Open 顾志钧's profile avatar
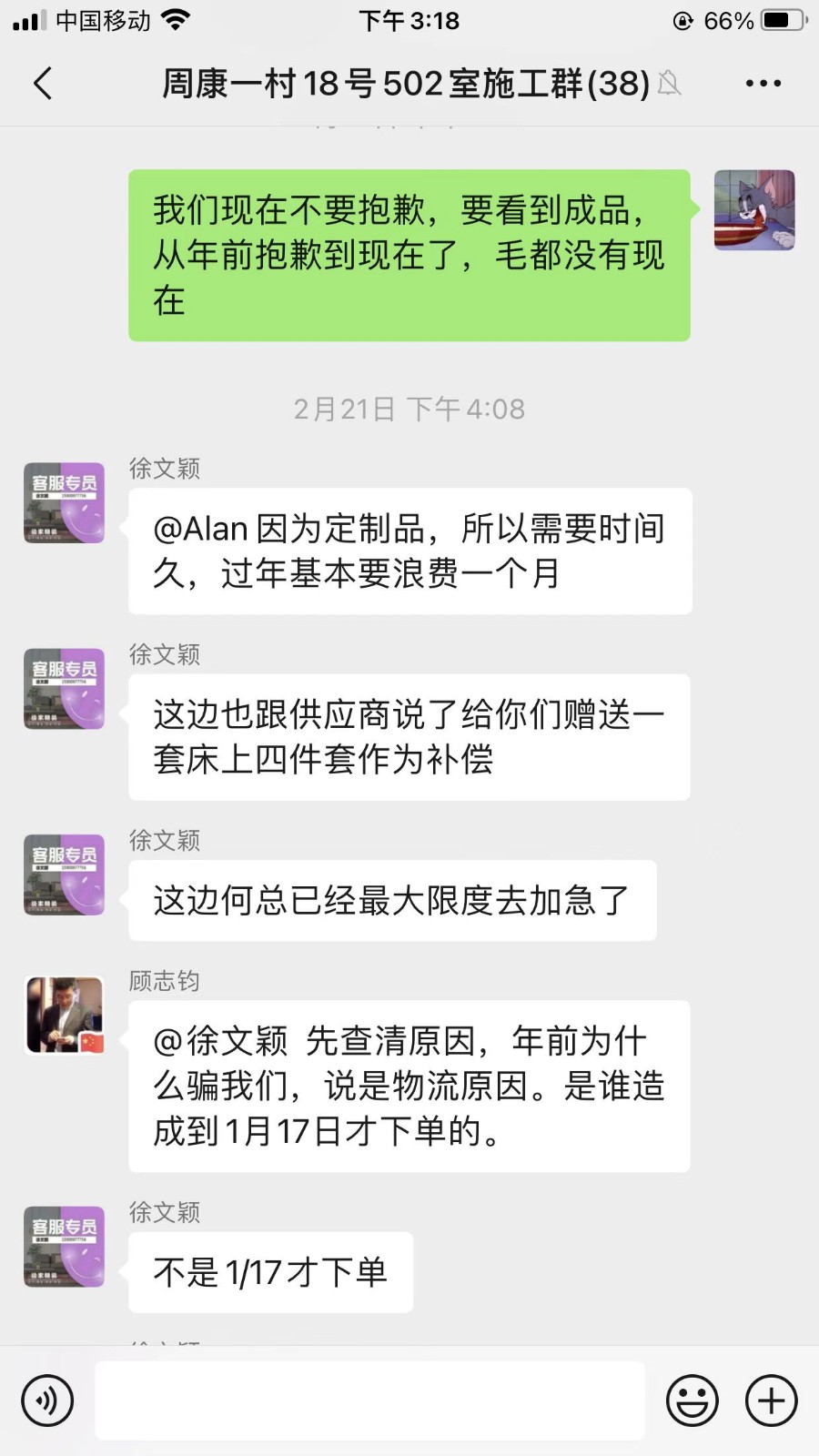The width and height of the screenshot is (819, 1456). (x=65, y=1016)
